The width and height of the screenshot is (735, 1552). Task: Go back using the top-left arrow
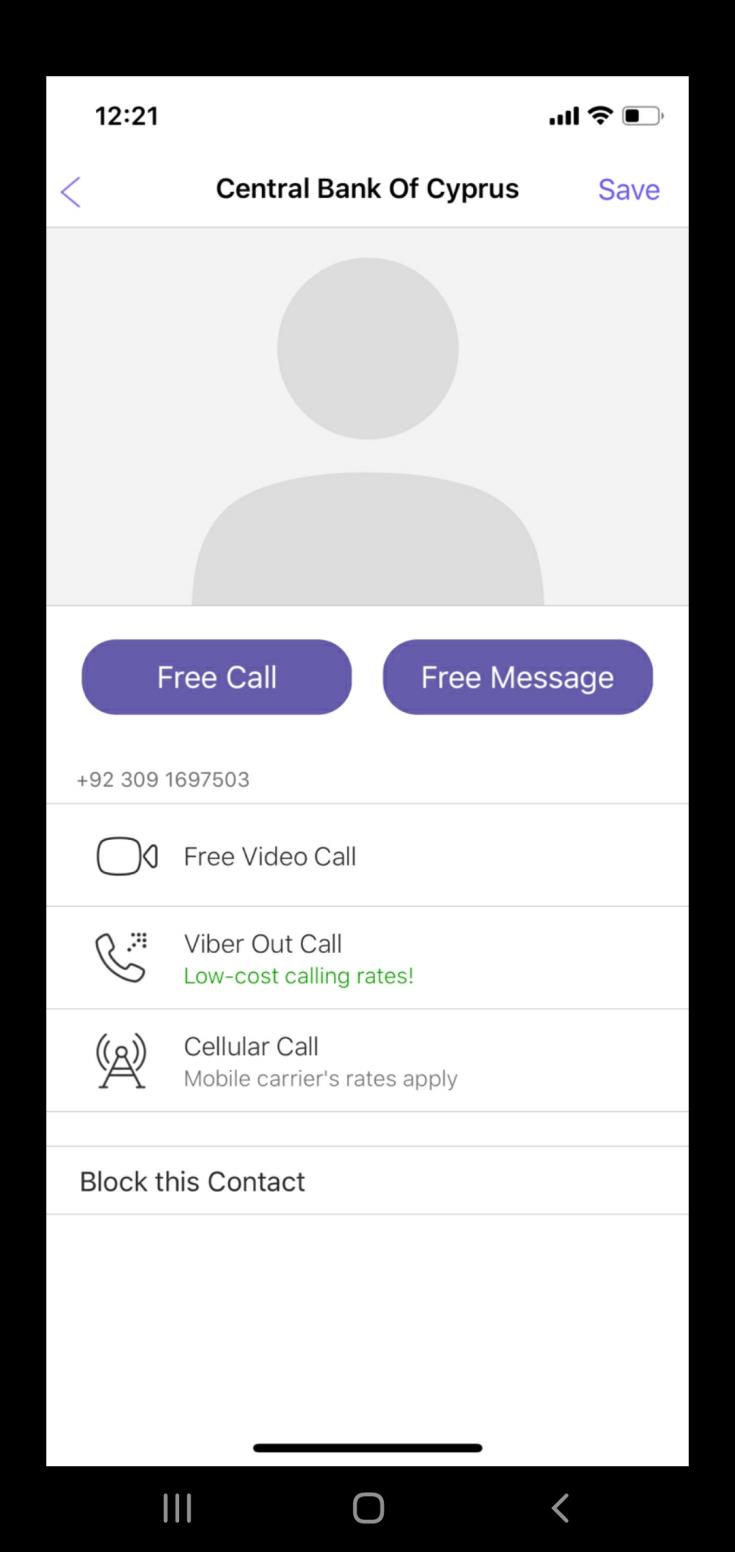coord(70,191)
